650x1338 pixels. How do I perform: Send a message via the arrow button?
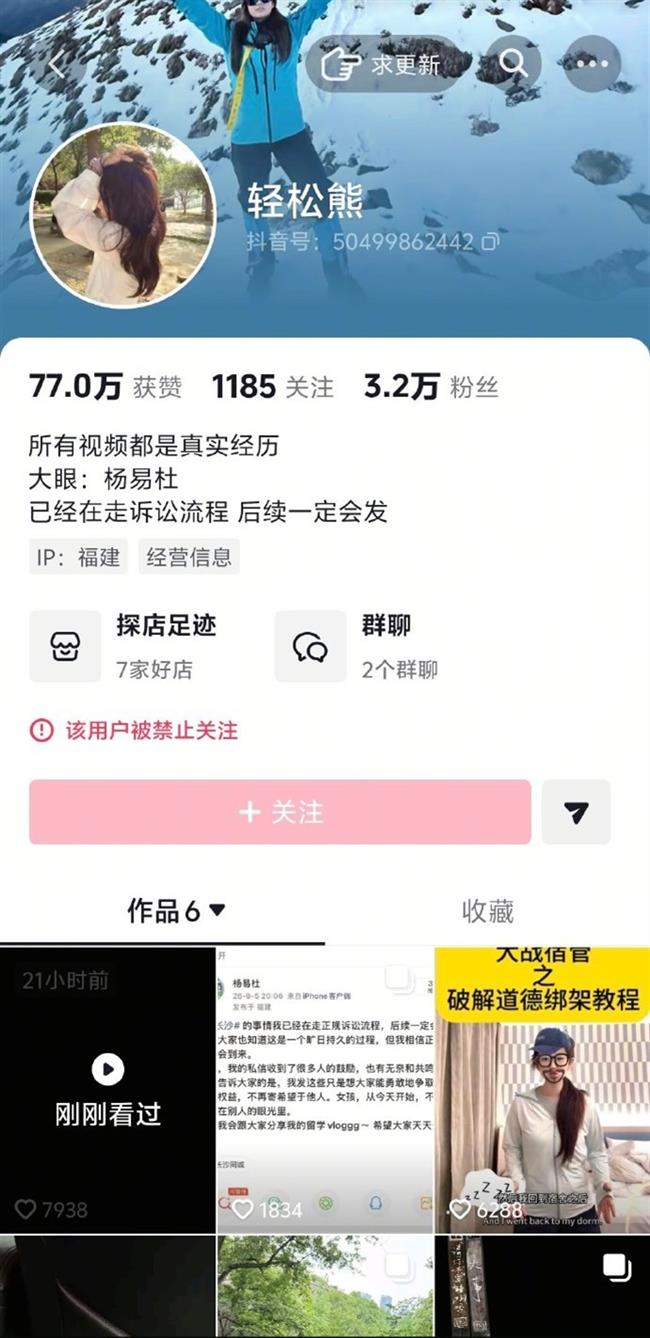576,812
